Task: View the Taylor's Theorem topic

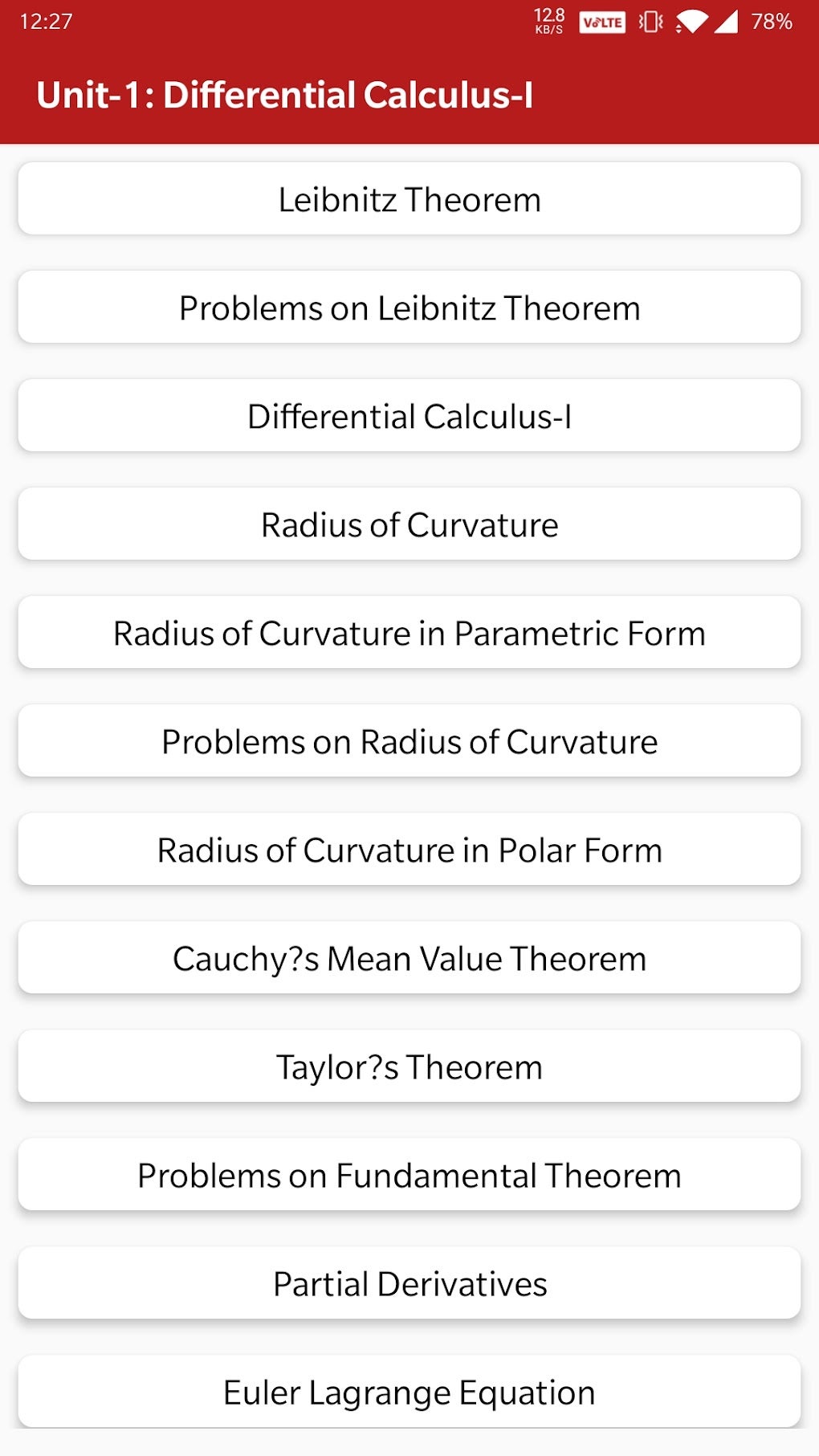Action: [409, 1066]
